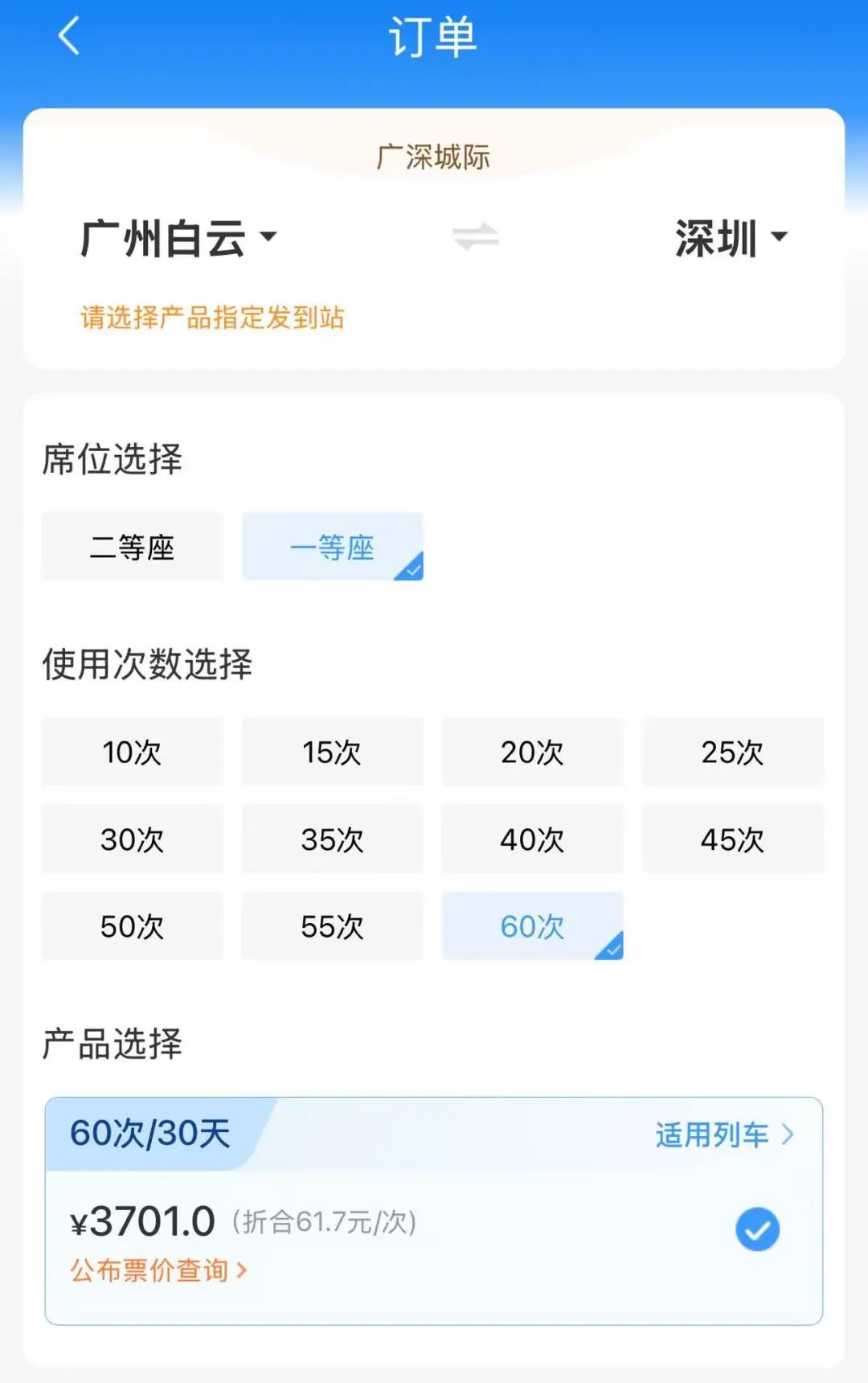Pick the 45次 option
Image resolution: width=868 pixels, height=1383 pixels.
click(x=732, y=839)
